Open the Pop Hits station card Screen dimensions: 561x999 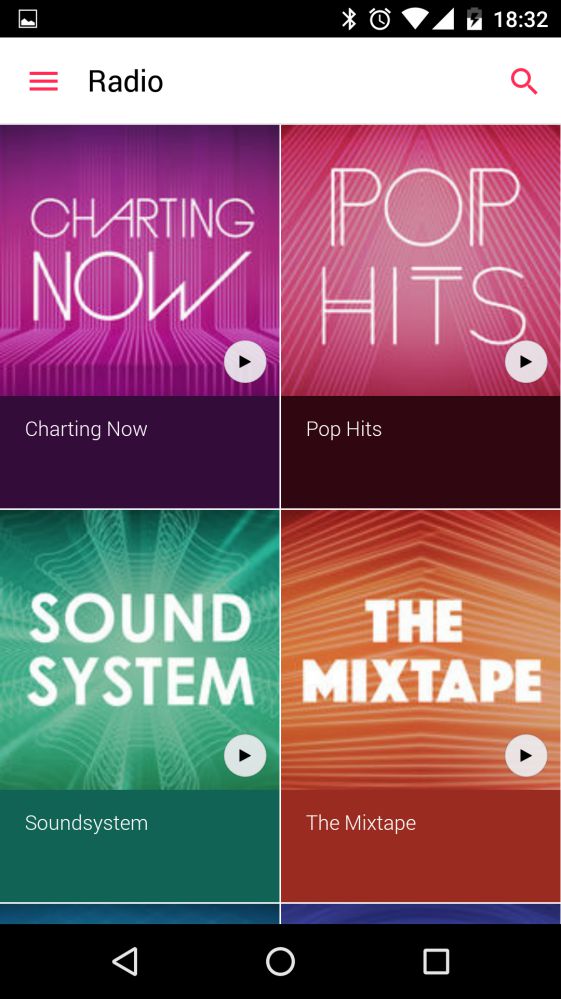coord(421,316)
